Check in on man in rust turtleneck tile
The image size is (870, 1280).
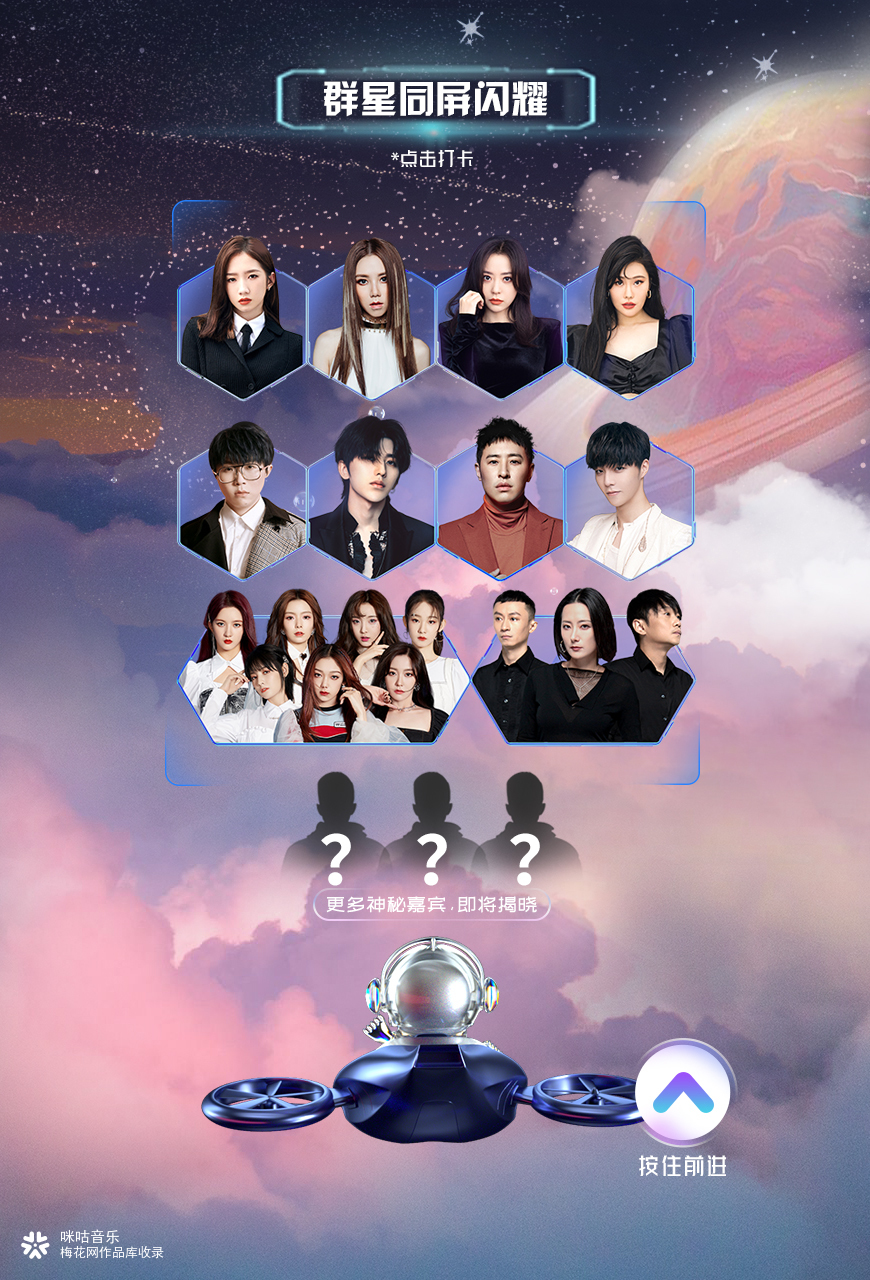pos(500,505)
